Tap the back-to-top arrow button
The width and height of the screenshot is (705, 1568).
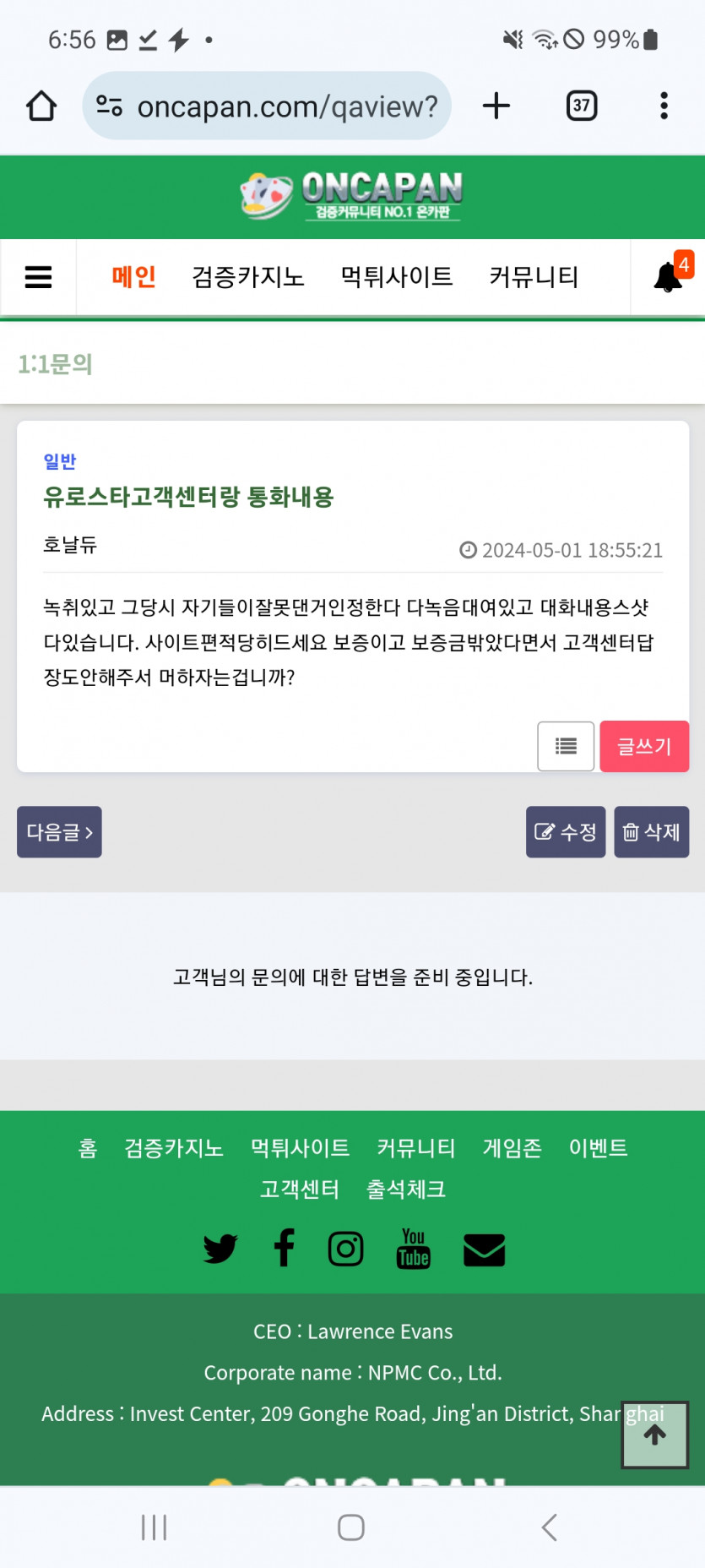pyautogui.click(x=654, y=1435)
